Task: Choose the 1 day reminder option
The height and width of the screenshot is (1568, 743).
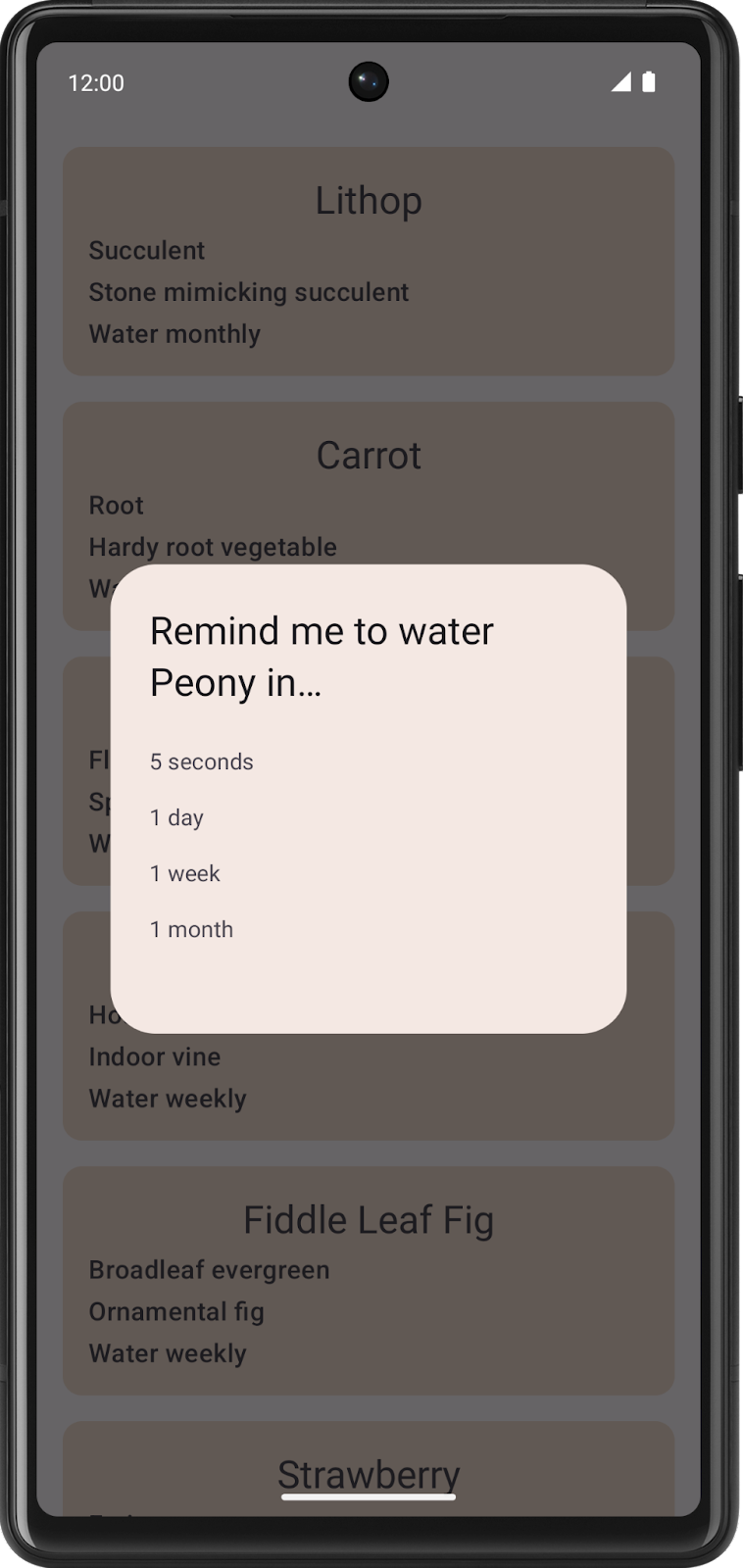Action: 176,817
